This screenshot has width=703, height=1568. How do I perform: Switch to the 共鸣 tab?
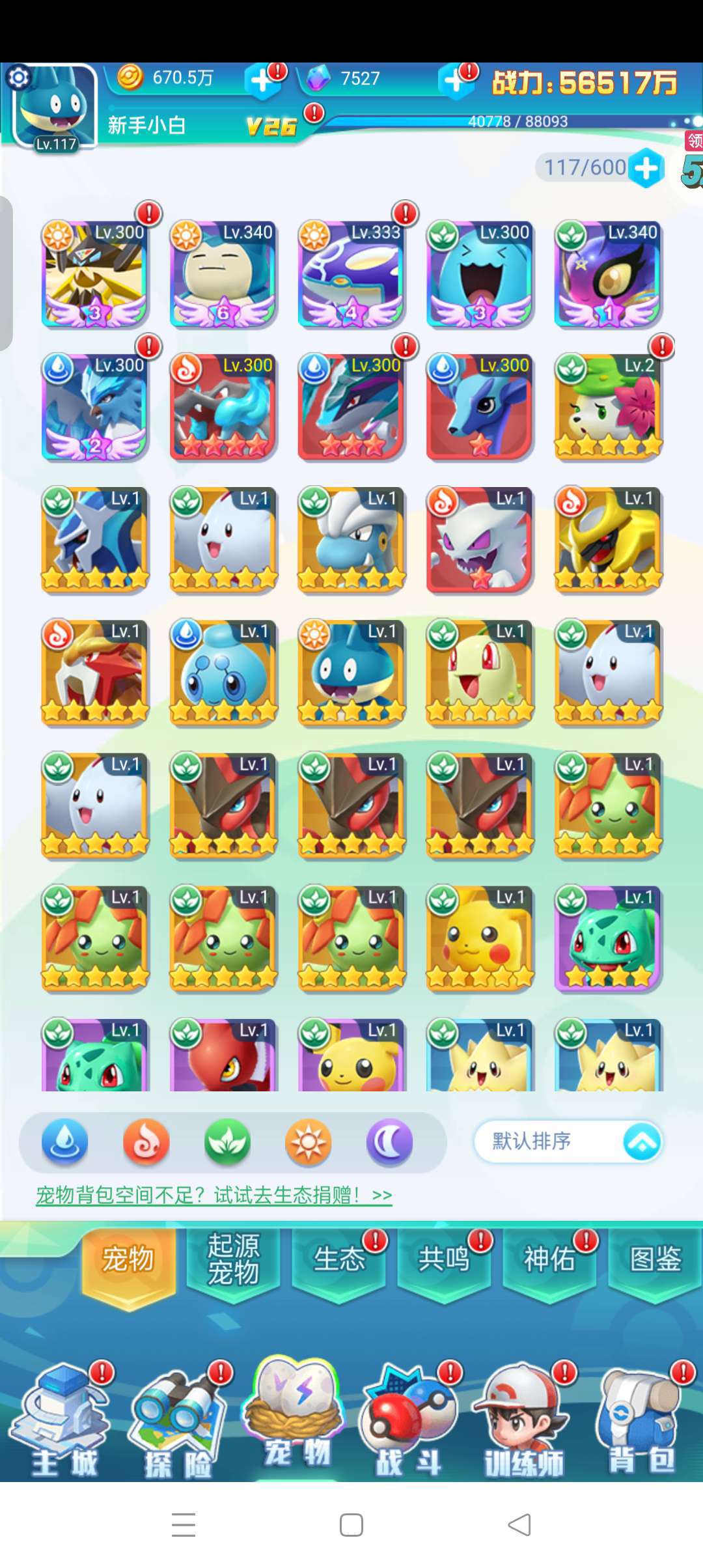coord(444,1259)
